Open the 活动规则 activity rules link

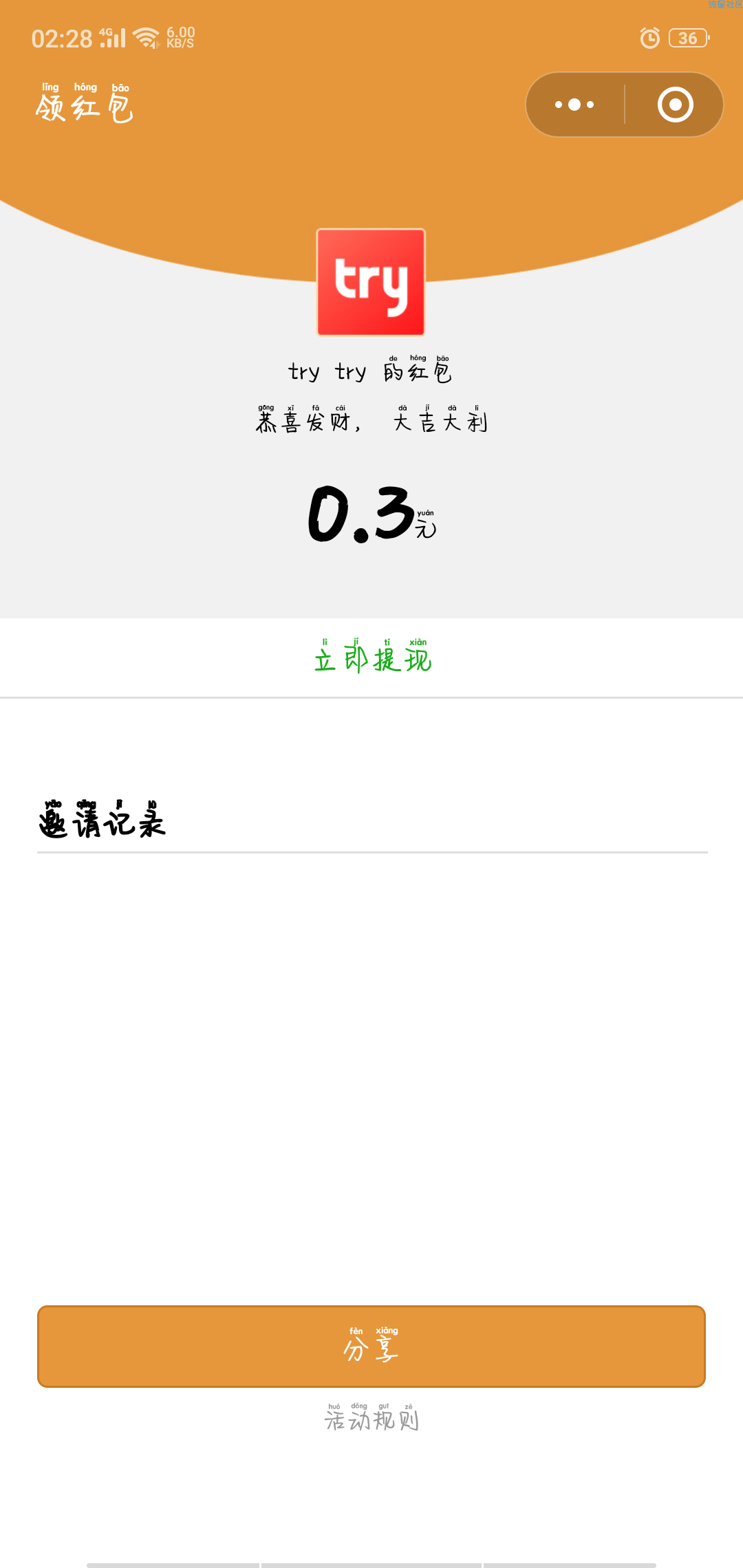[371, 1417]
